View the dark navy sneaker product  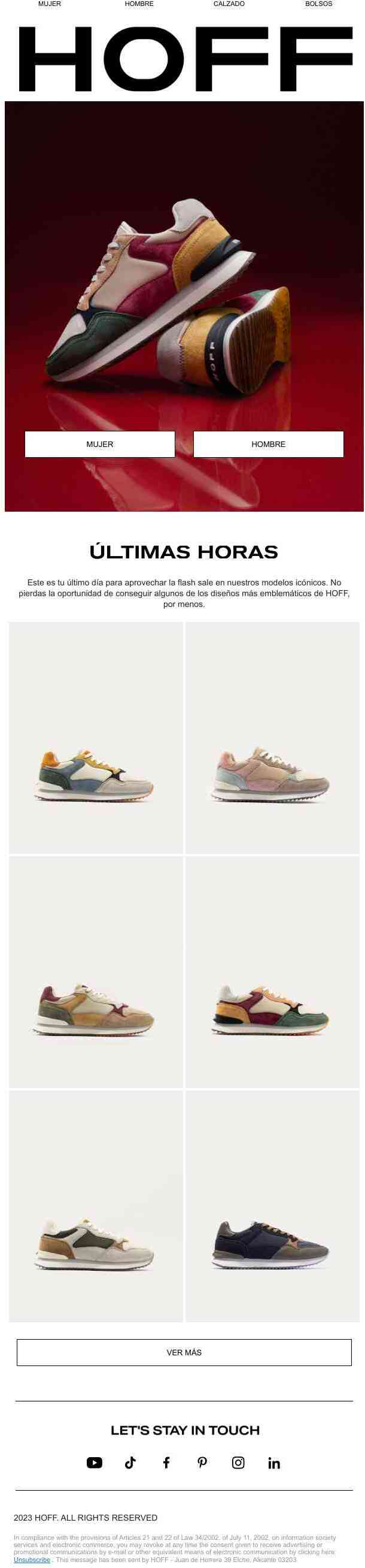pos(272,1206)
